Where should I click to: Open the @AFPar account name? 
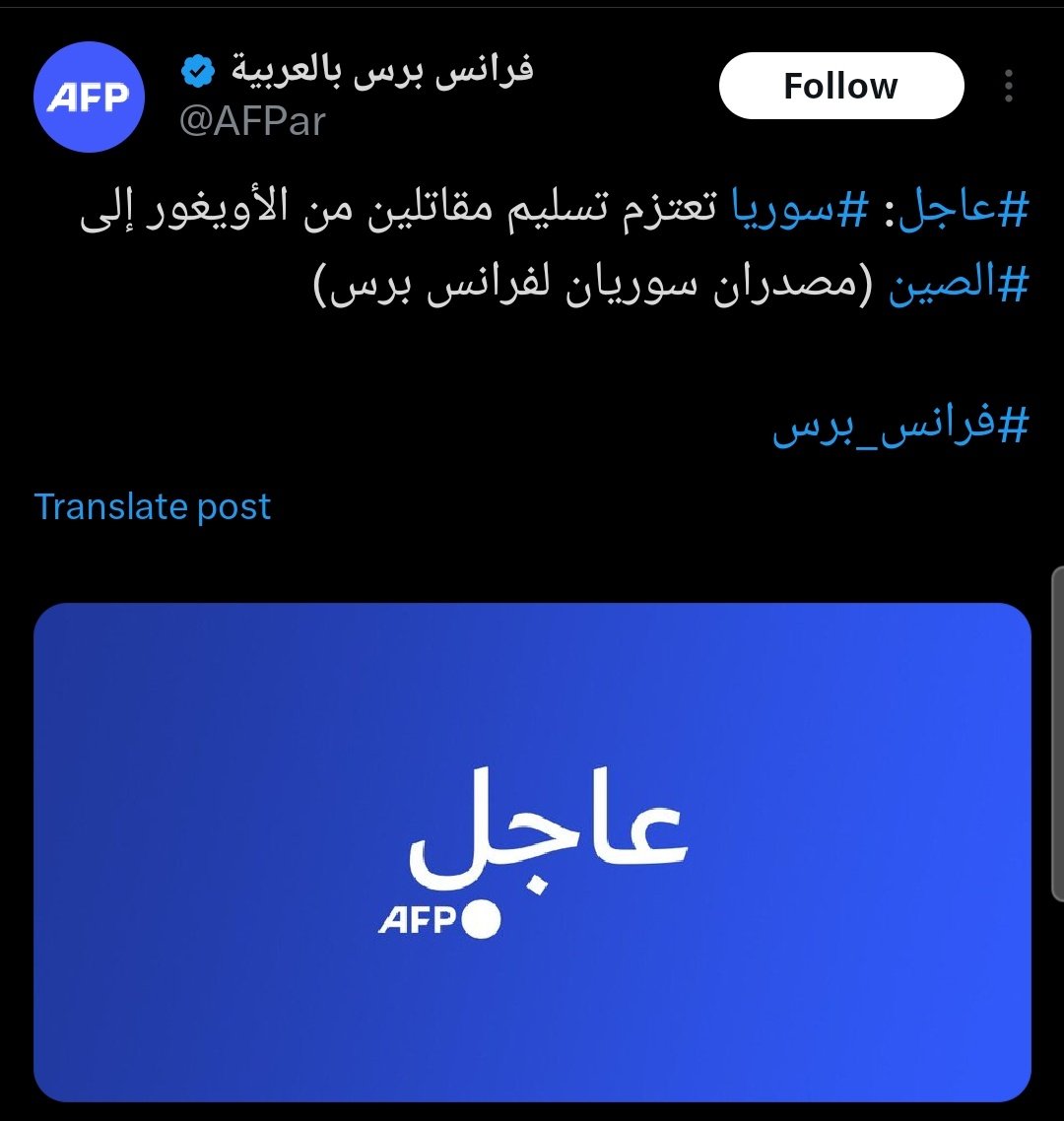coord(252,122)
